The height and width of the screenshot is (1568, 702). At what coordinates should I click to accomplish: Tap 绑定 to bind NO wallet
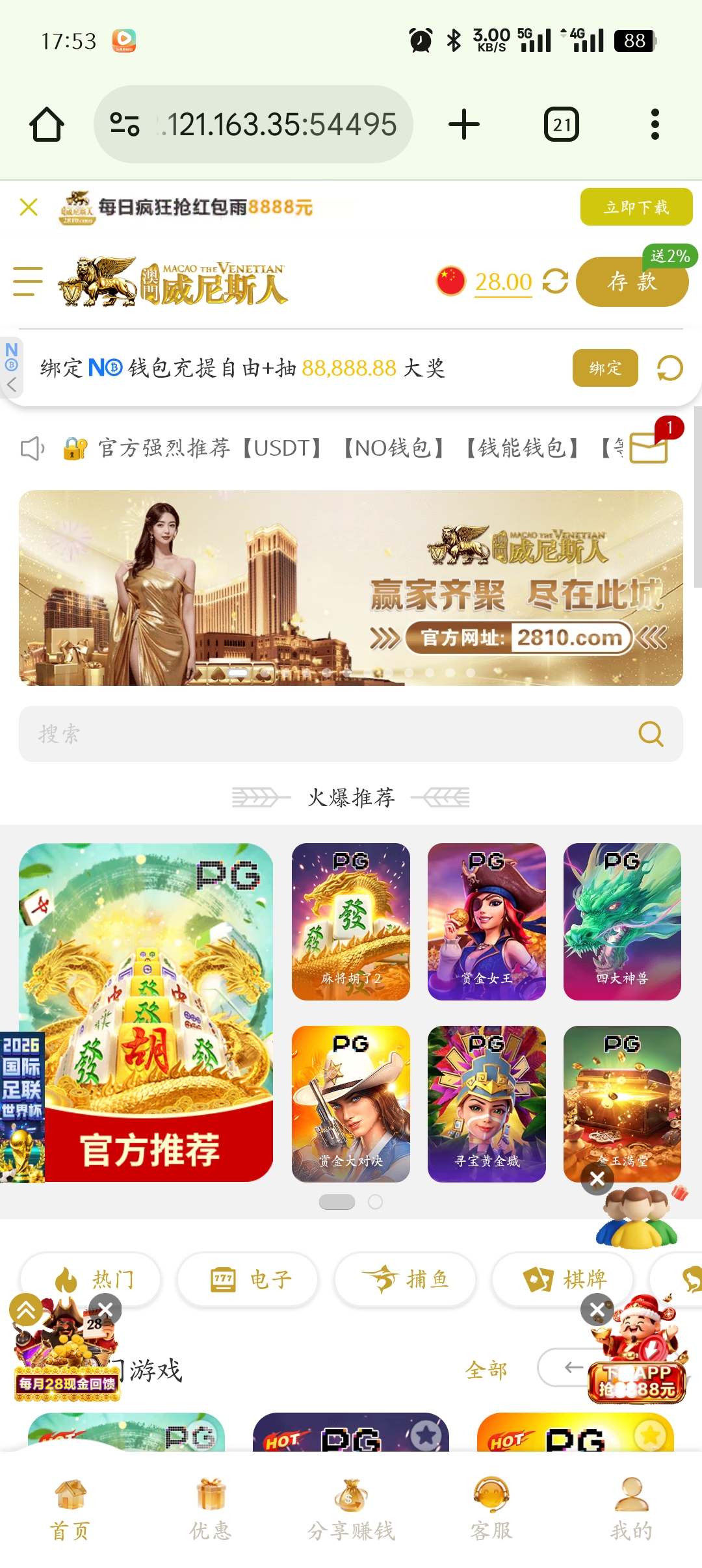coord(604,368)
